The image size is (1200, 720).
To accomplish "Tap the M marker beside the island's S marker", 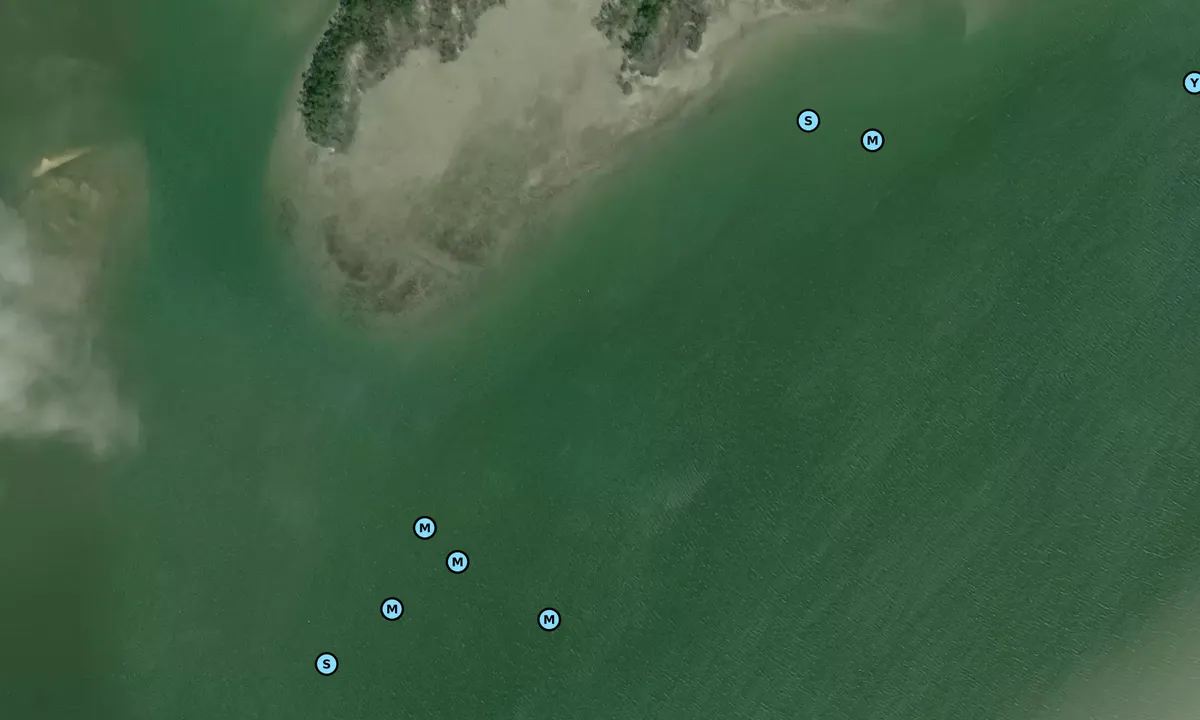I will pyautogui.click(x=872, y=141).
